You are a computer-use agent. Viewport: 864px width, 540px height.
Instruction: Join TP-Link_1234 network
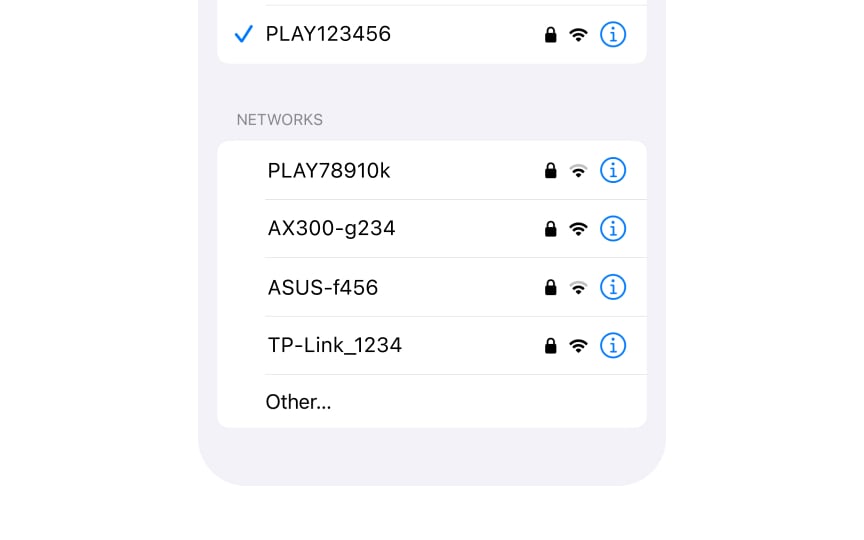335,346
